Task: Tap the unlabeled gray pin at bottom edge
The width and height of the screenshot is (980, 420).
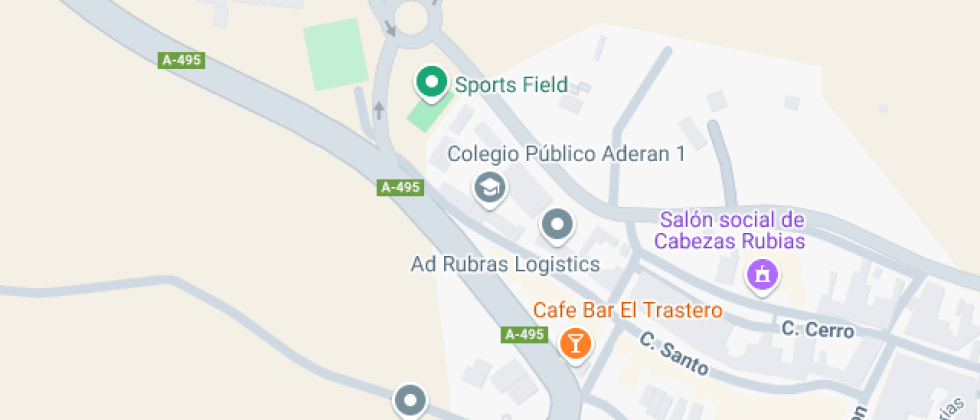Action: click(410, 401)
